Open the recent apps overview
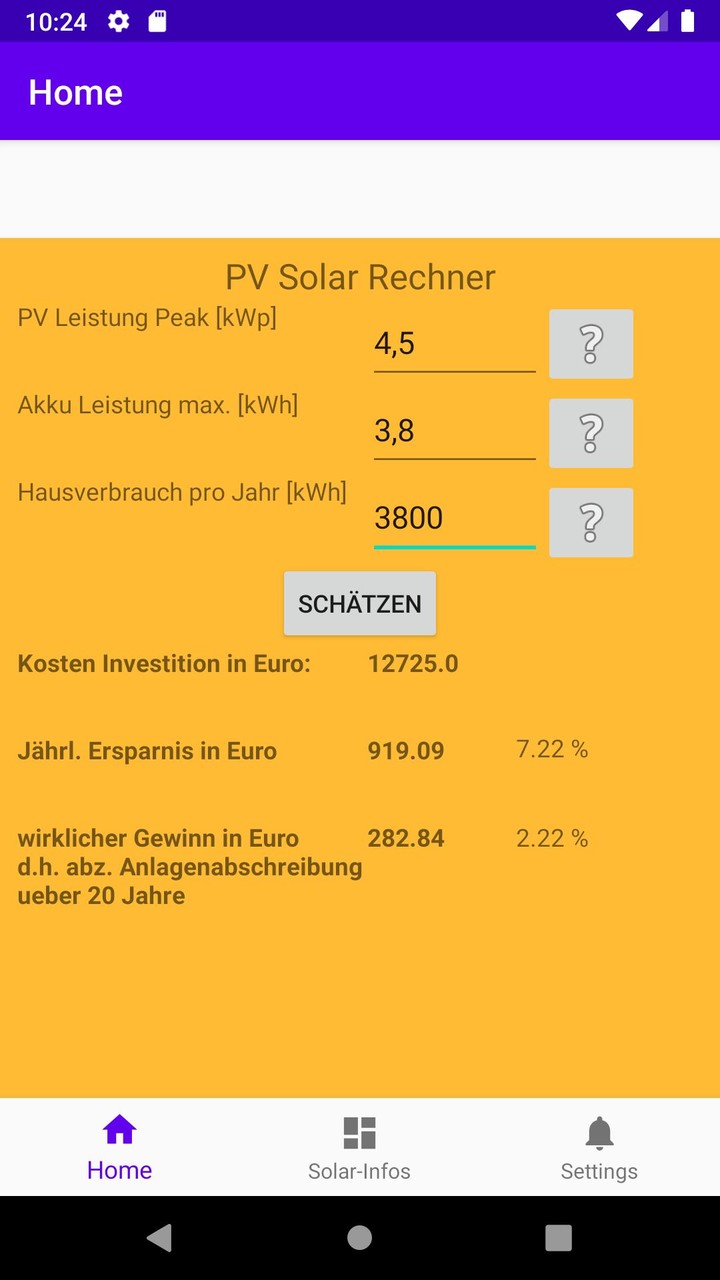The image size is (720, 1280). click(558, 1237)
